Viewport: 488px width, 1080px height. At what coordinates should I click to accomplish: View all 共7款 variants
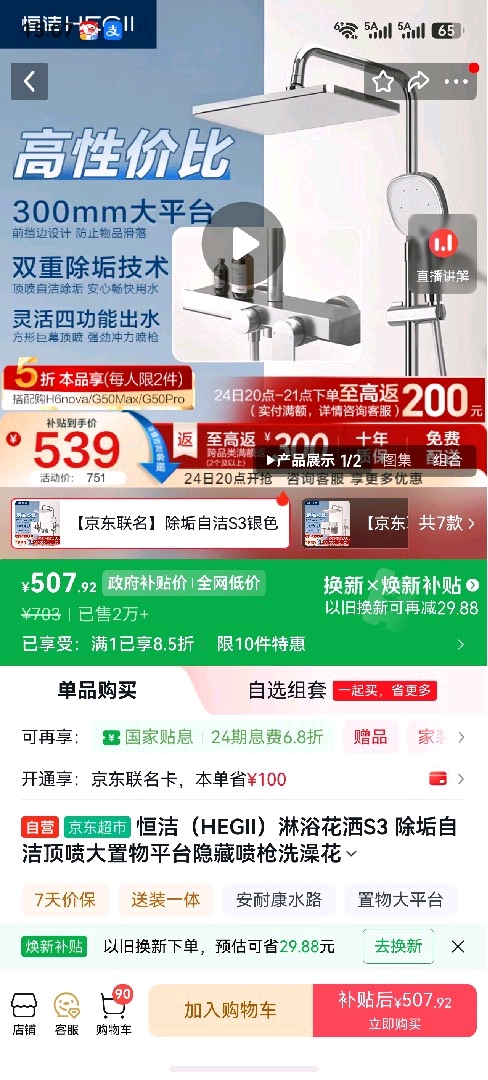pyautogui.click(x=447, y=523)
